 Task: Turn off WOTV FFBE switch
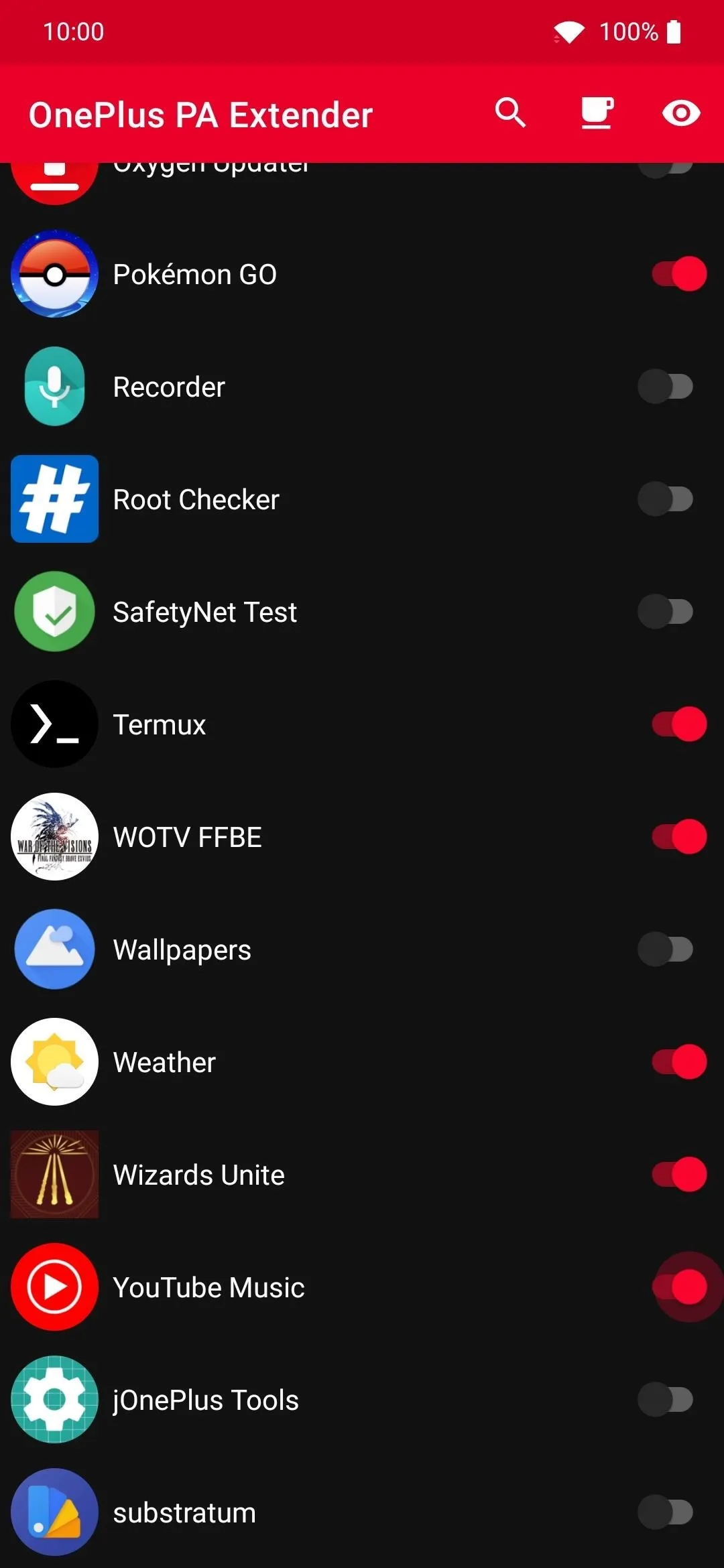click(678, 837)
